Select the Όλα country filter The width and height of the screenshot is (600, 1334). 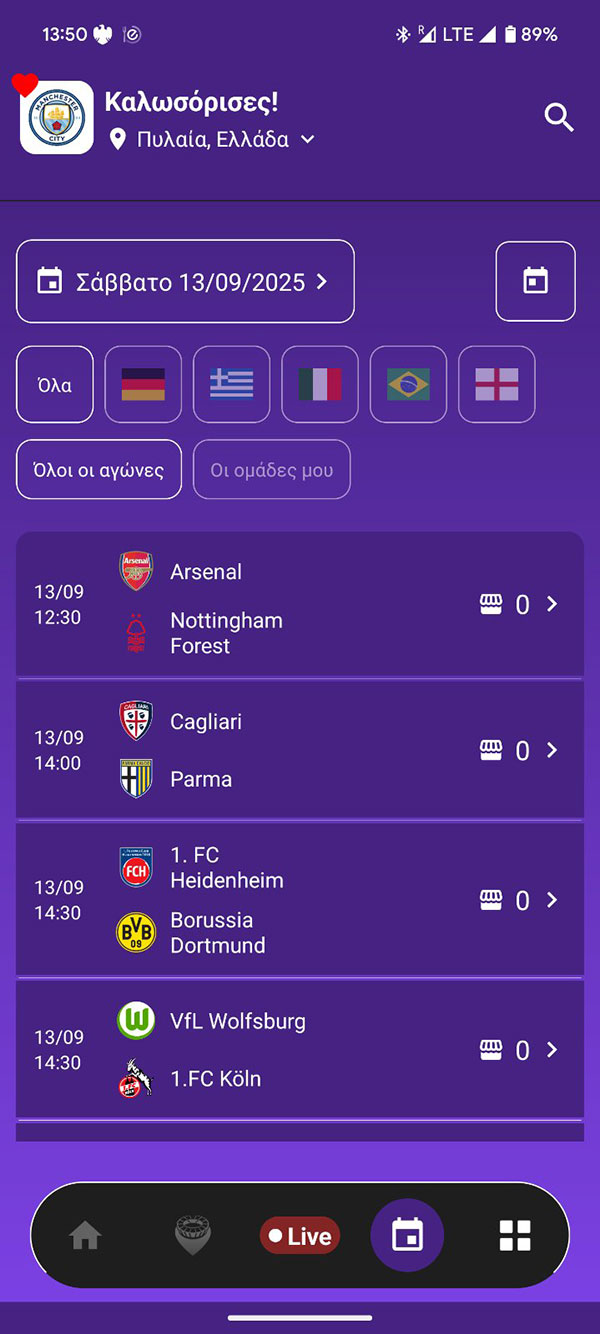click(55, 384)
